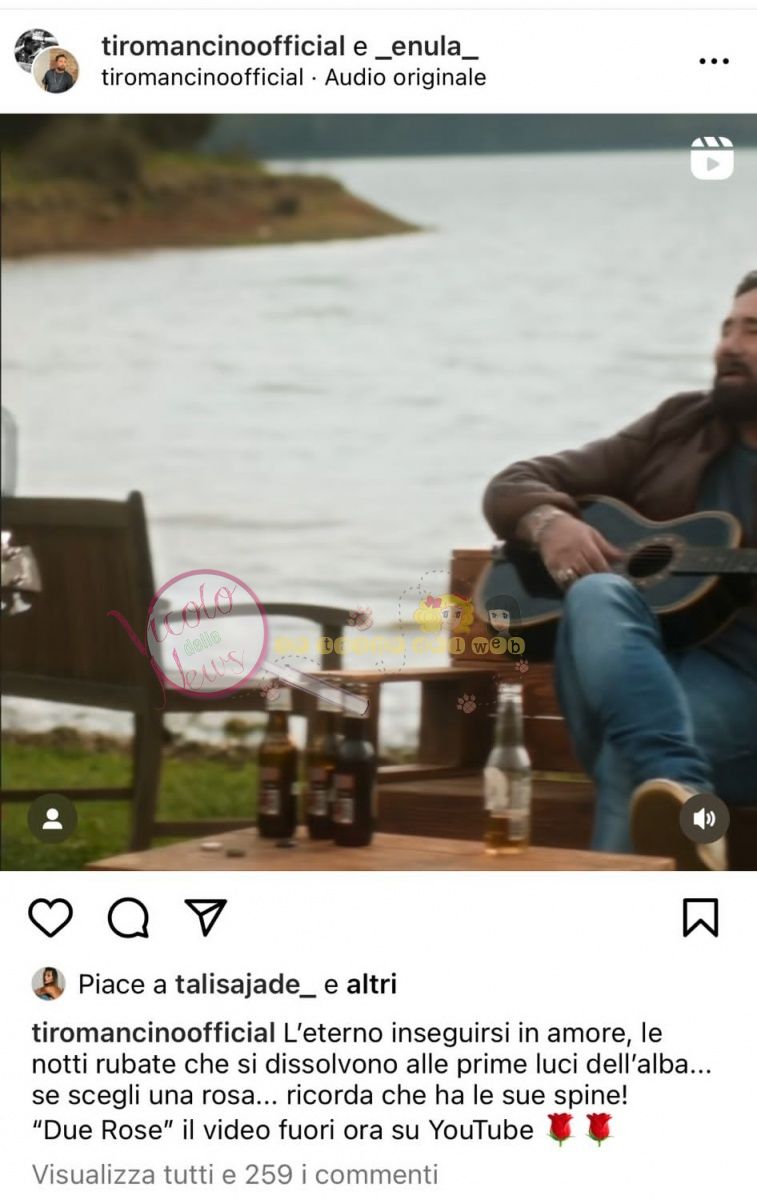Open the stacked profile pictures in header
The width and height of the screenshot is (757, 1200).
pos(47,60)
